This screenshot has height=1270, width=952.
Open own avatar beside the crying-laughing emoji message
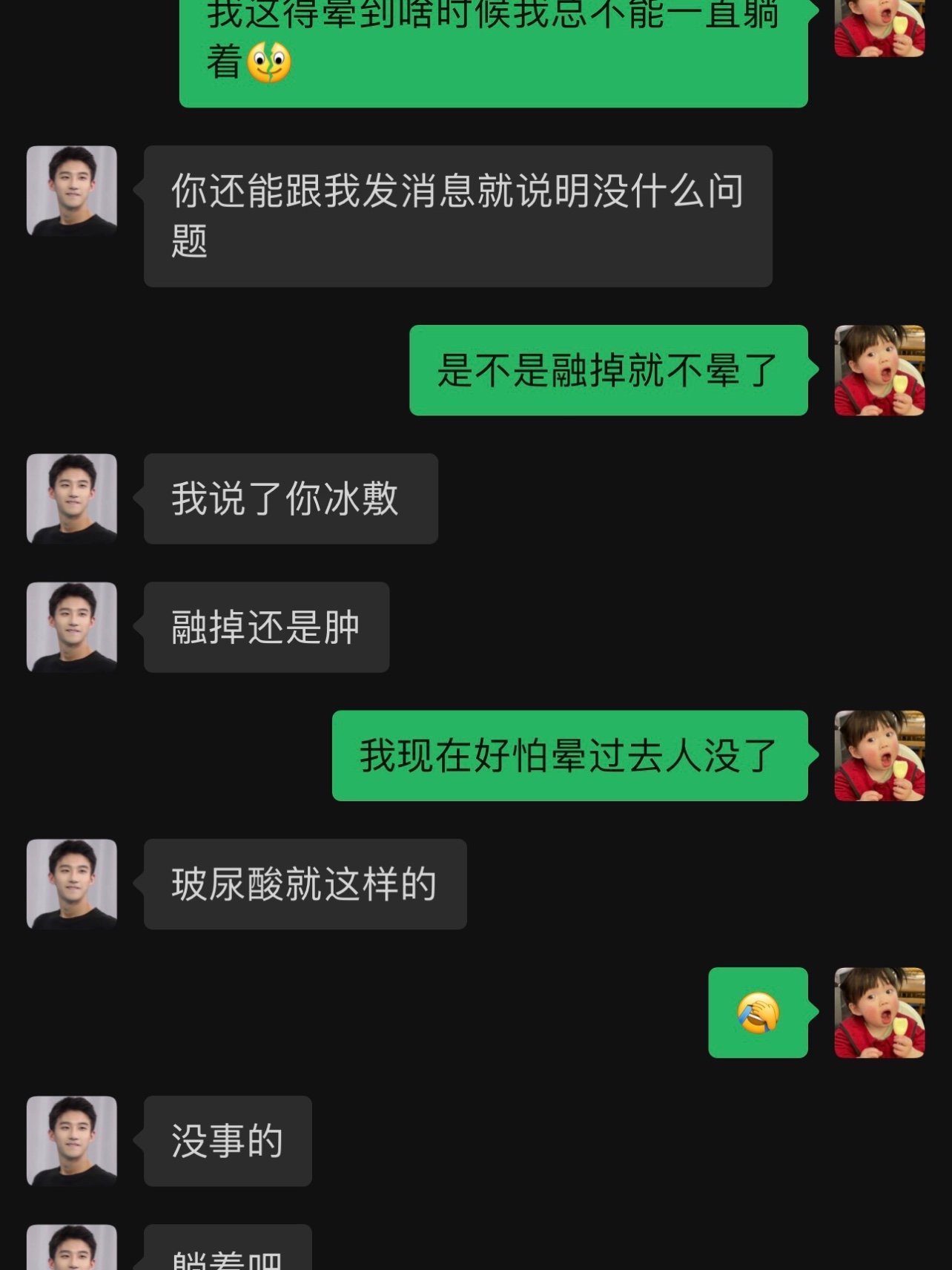tap(879, 1013)
